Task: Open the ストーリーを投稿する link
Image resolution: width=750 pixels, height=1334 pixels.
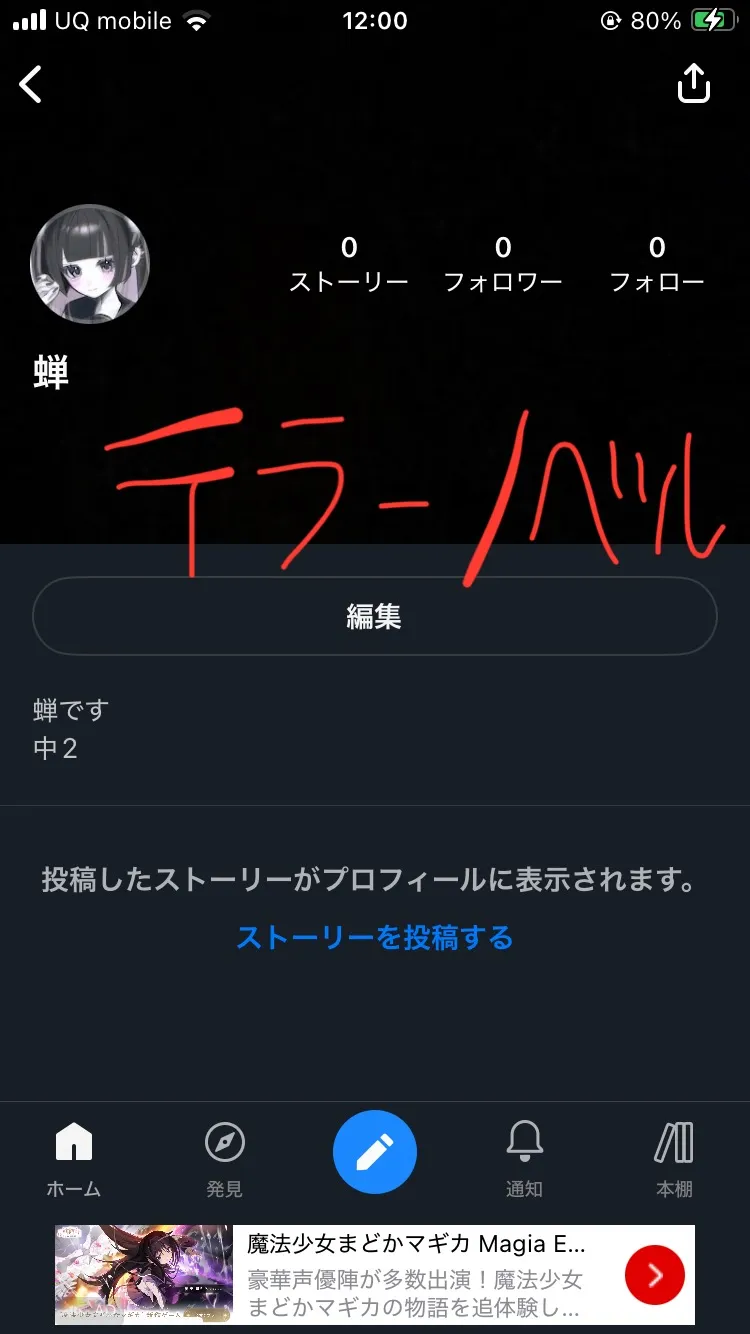Action: point(375,938)
